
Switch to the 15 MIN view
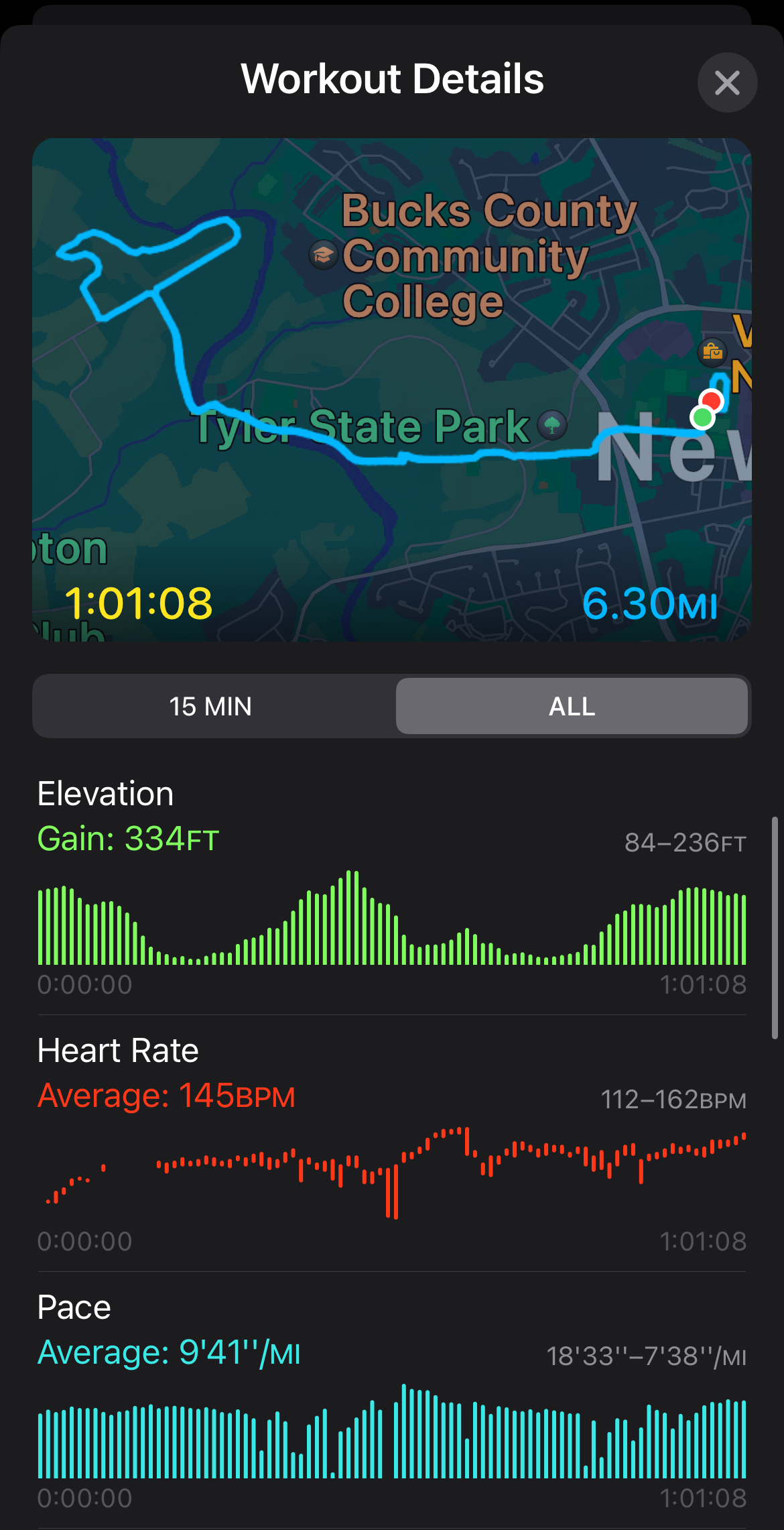tap(210, 706)
